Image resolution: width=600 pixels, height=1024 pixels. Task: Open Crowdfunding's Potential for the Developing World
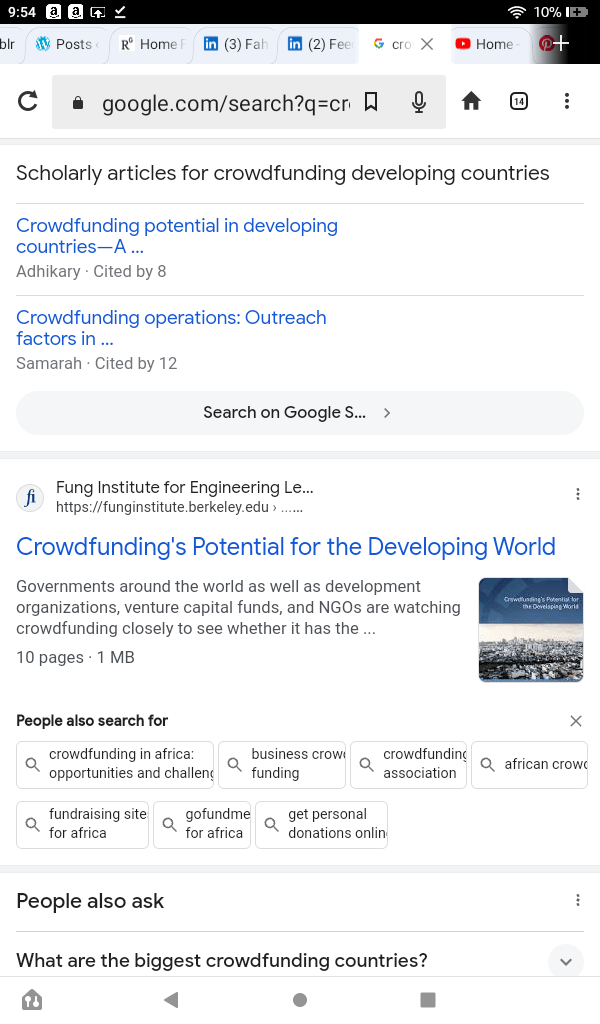click(285, 547)
